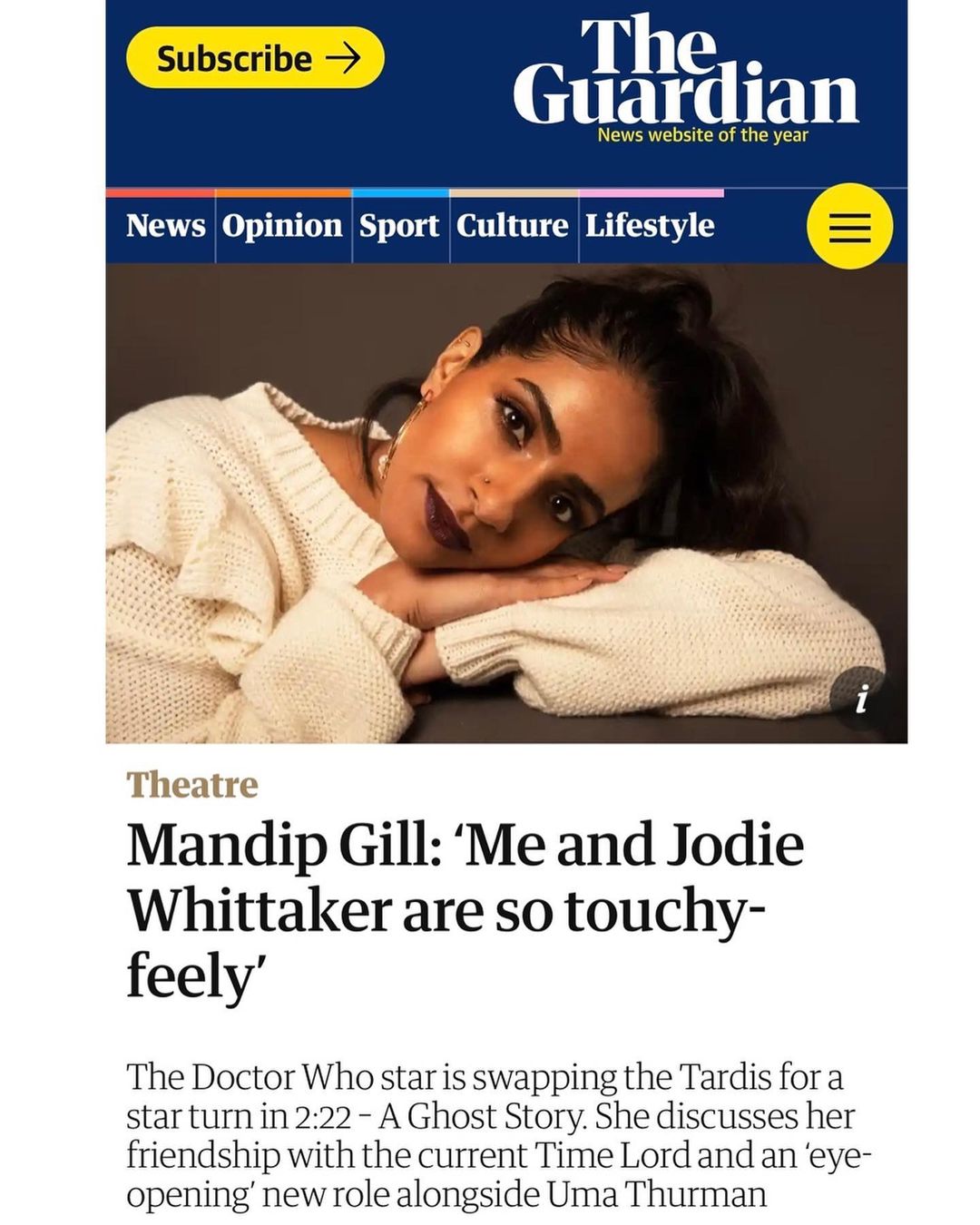
Task: Open the yellow hamburger menu
Action: (849, 226)
